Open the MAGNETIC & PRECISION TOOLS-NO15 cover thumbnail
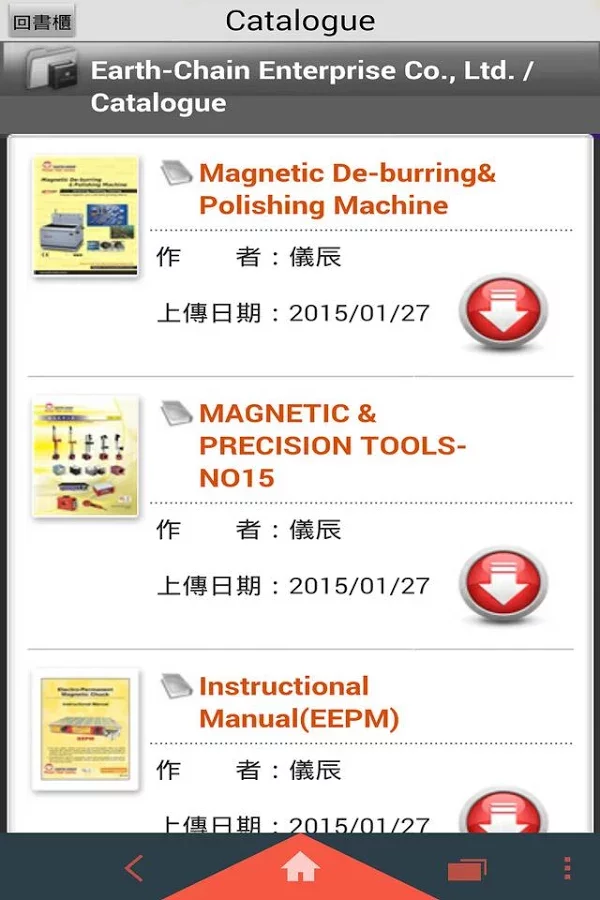Image resolution: width=600 pixels, height=900 pixels. (x=85, y=456)
